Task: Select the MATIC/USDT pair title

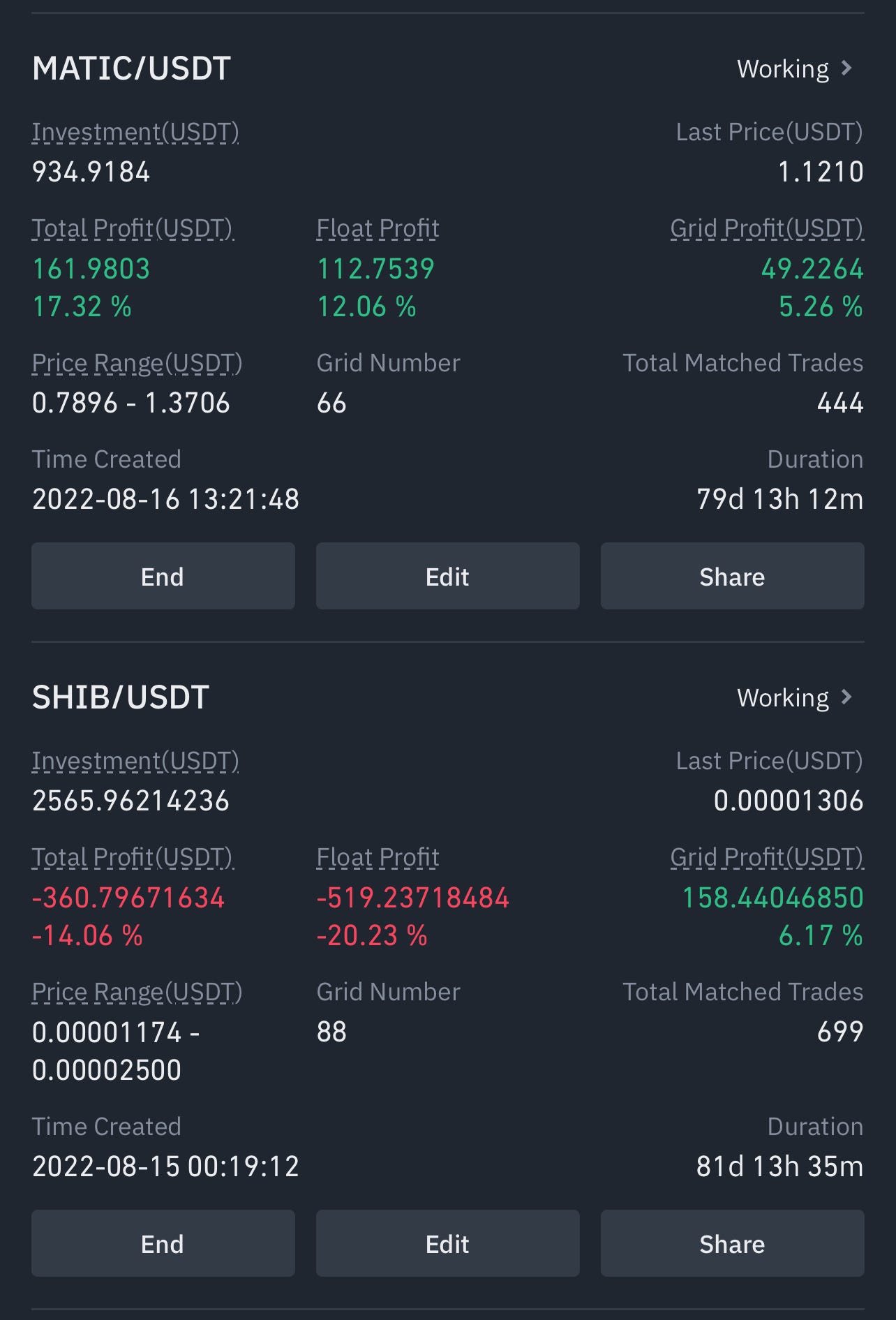Action: tap(131, 68)
